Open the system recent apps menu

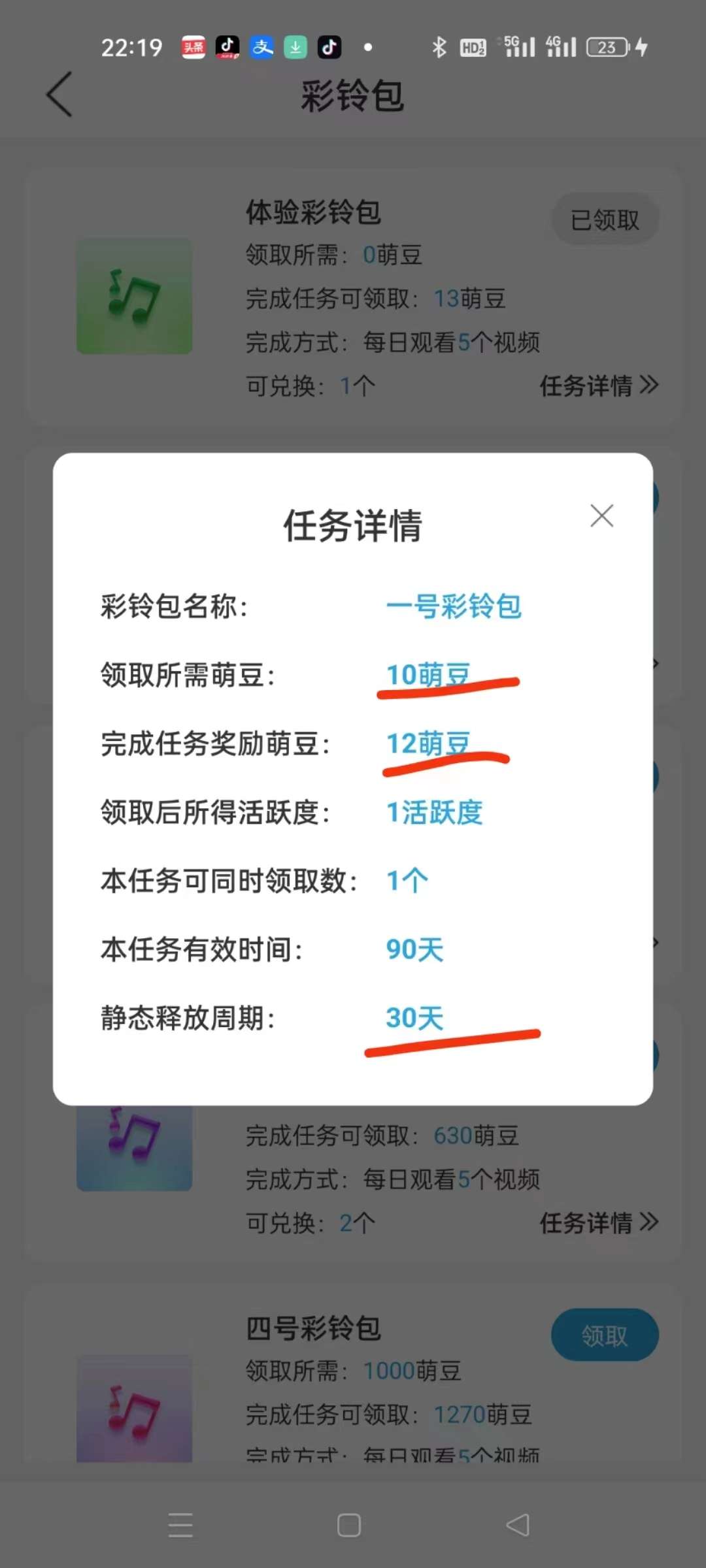point(180,1525)
